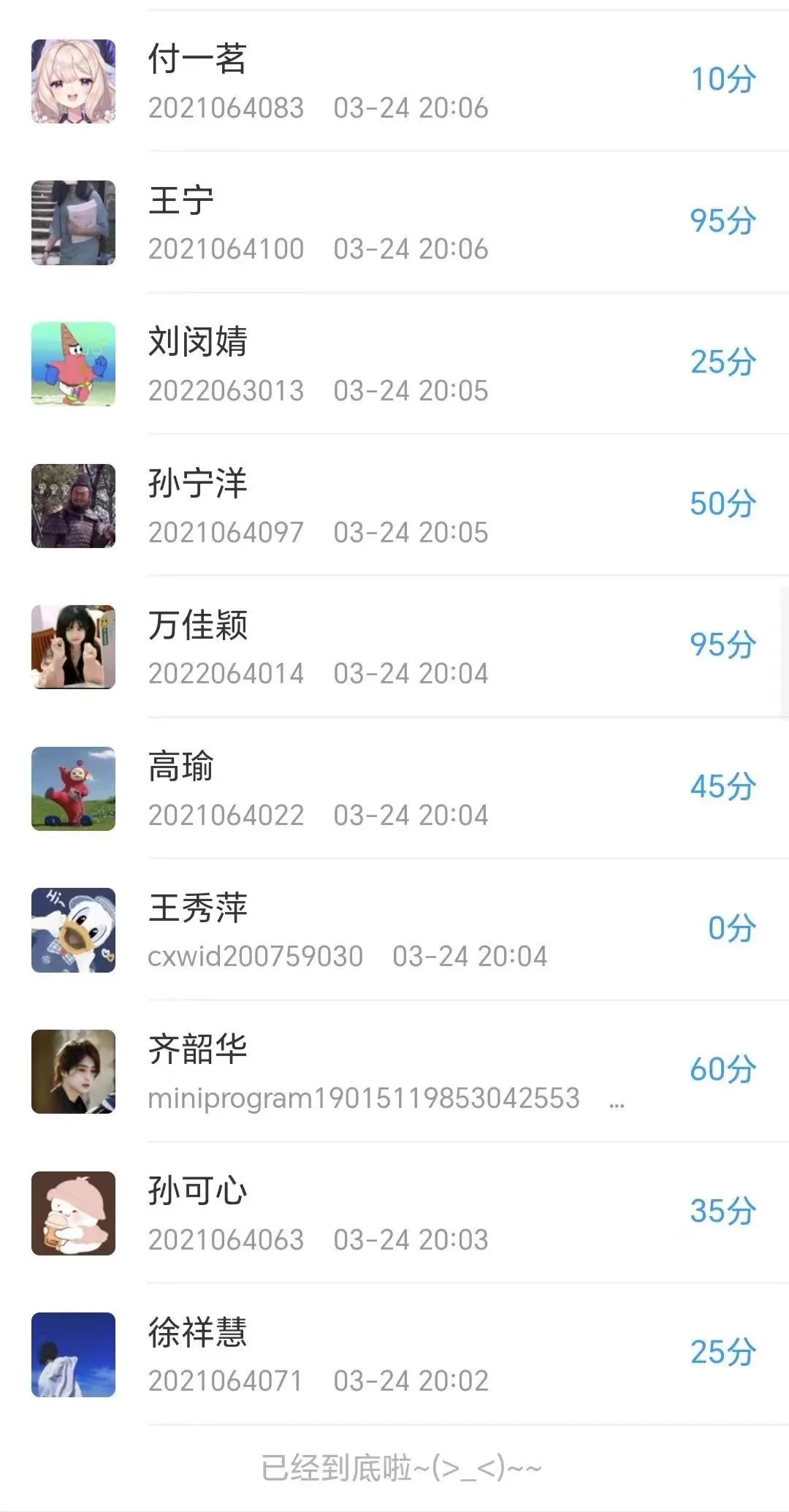Viewport: 789px width, 1512px height.
Task: Click 王秀萍's cartoon duck avatar
Action: click(x=73, y=930)
